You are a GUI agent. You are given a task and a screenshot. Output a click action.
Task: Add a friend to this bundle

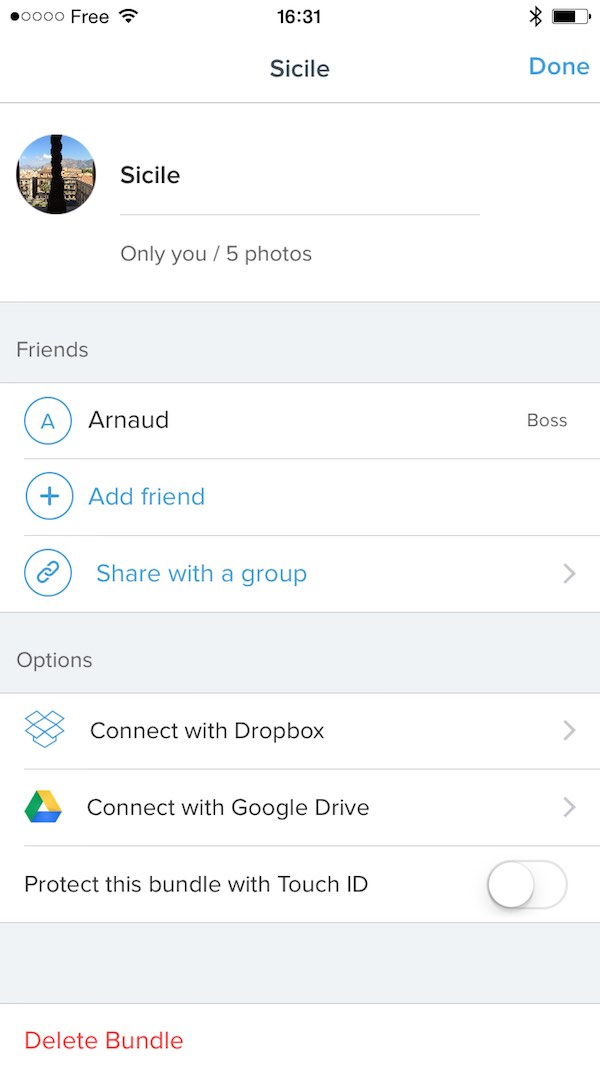coord(300,497)
